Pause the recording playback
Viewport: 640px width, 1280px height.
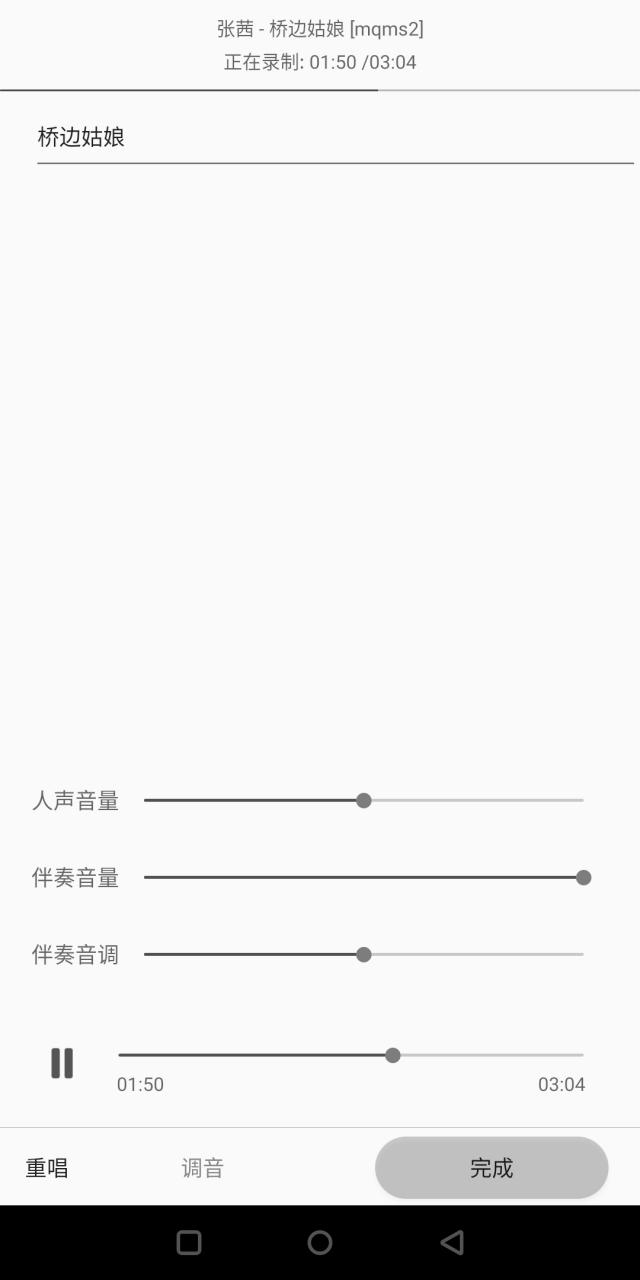[62, 1063]
